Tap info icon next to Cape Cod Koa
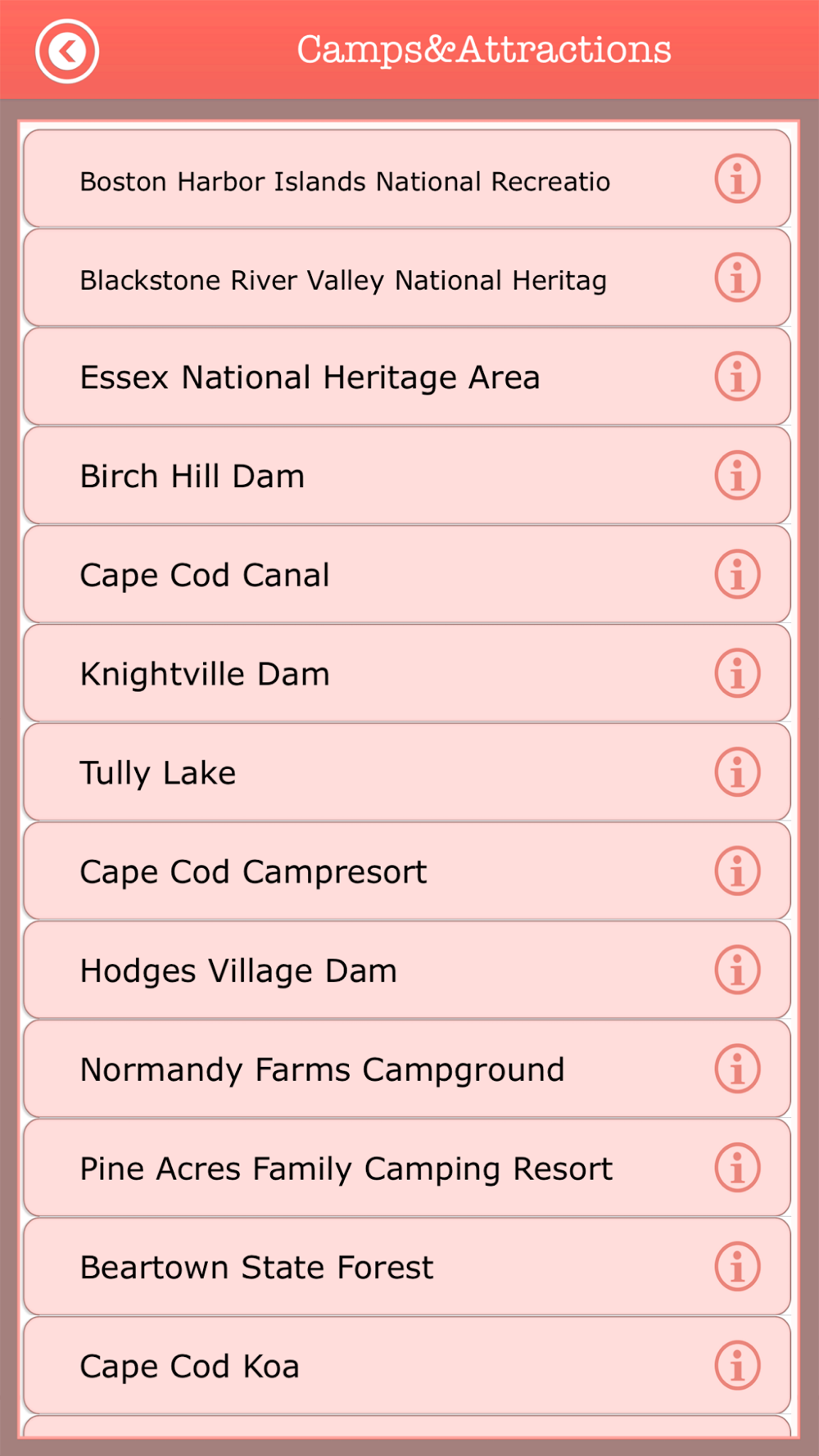The height and width of the screenshot is (1456, 819). pyautogui.click(x=737, y=1366)
